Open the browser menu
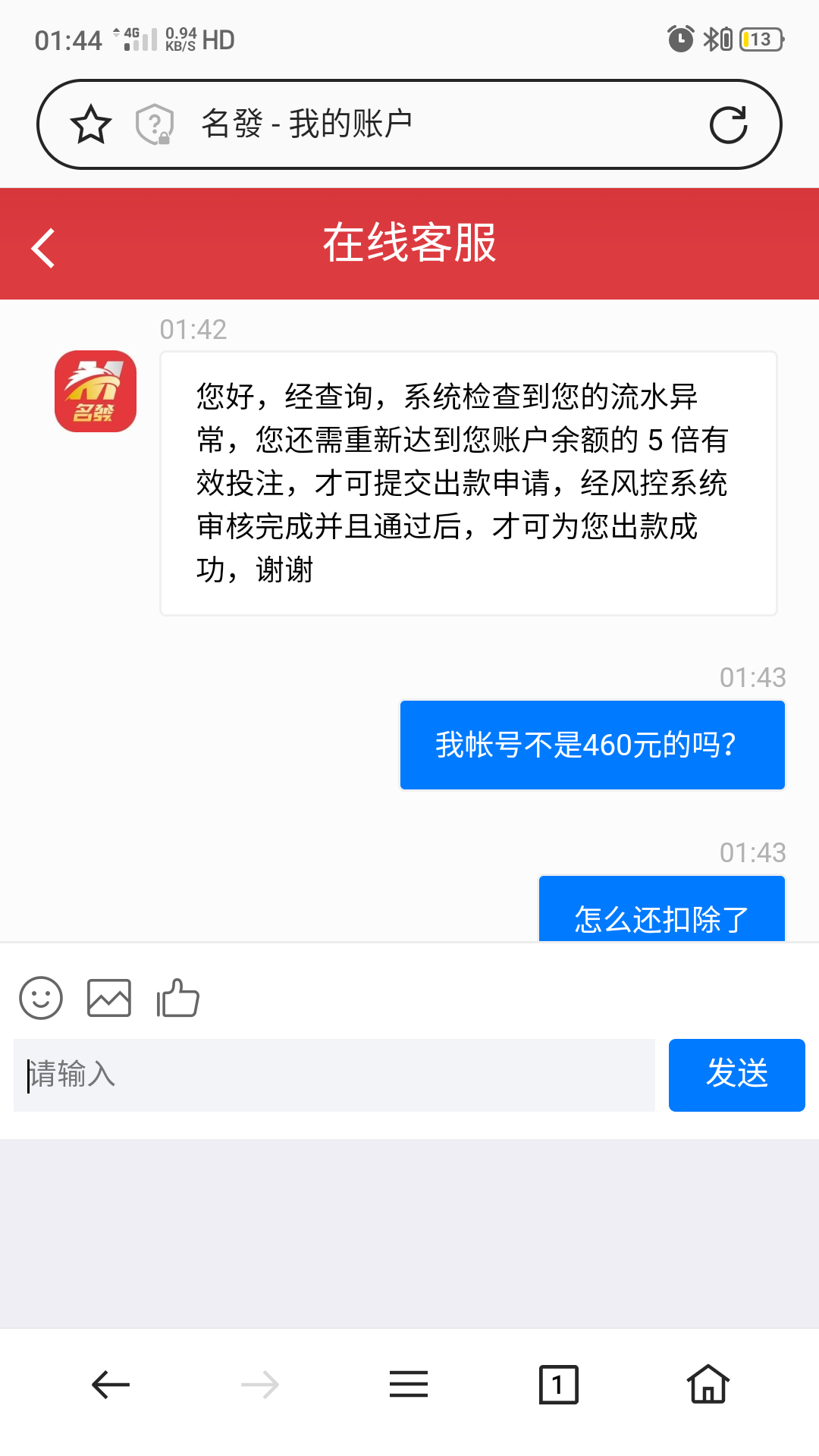 click(x=409, y=1385)
